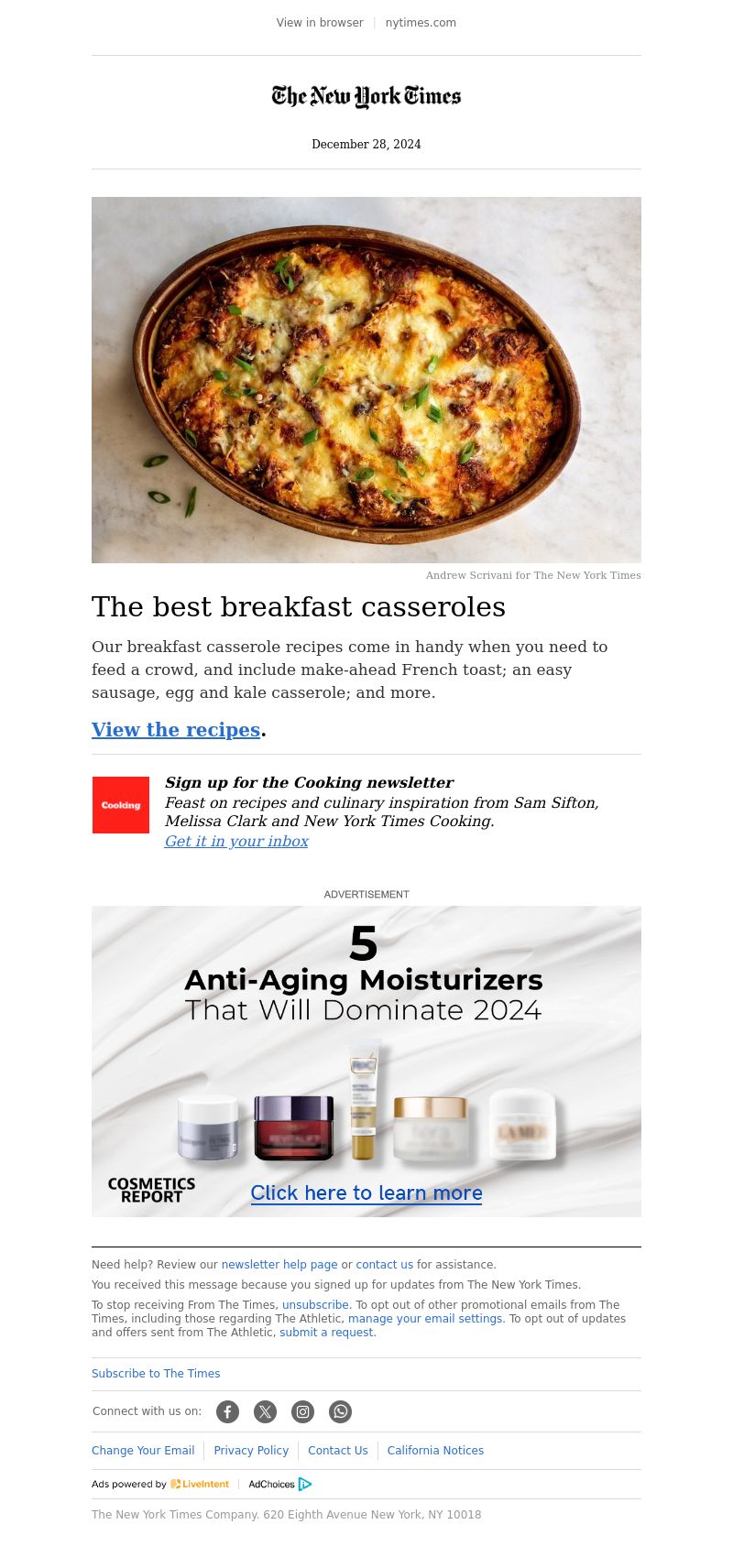Open manage your email settings
The image size is (733, 1568).
pyautogui.click(x=425, y=1319)
